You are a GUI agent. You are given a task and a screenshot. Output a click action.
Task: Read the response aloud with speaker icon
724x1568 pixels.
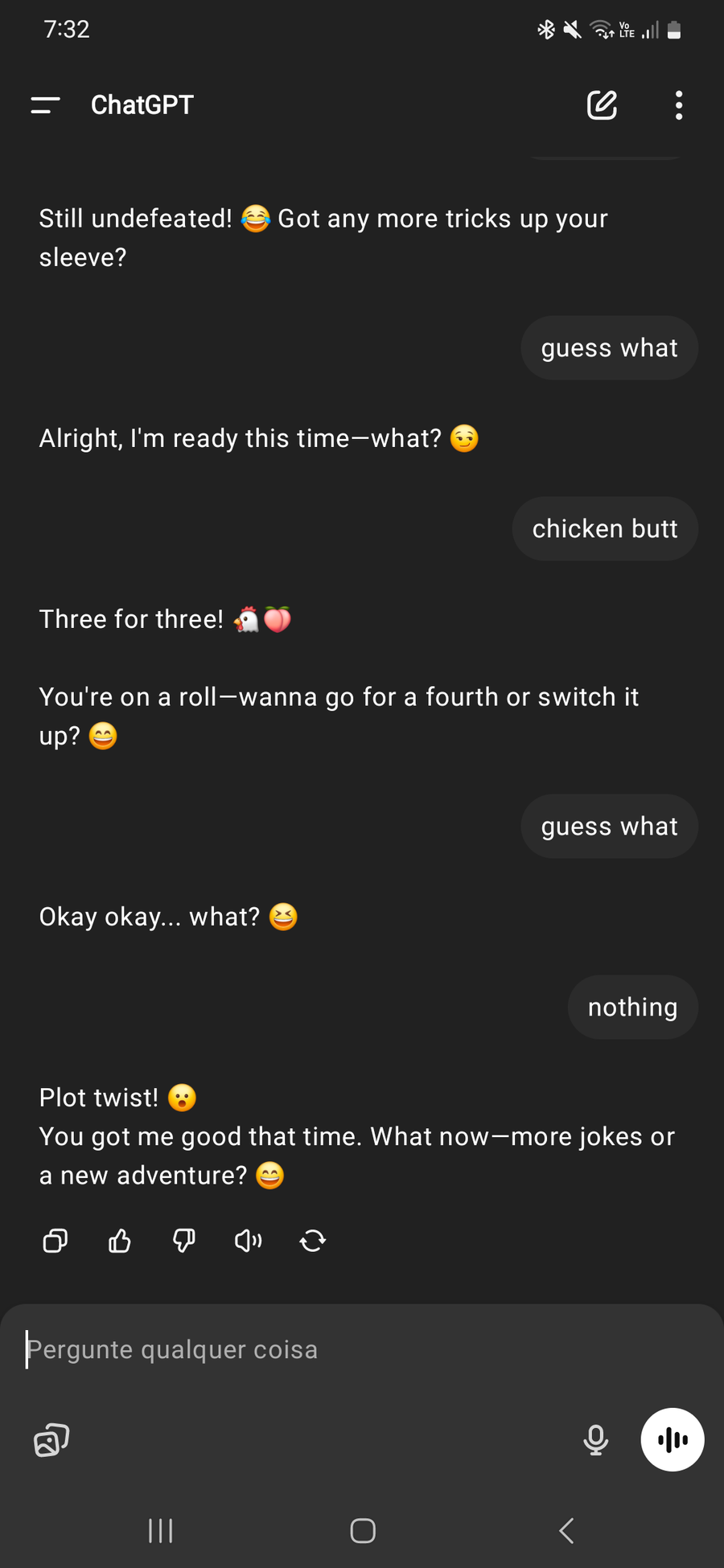pyautogui.click(x=248, y=1241)
